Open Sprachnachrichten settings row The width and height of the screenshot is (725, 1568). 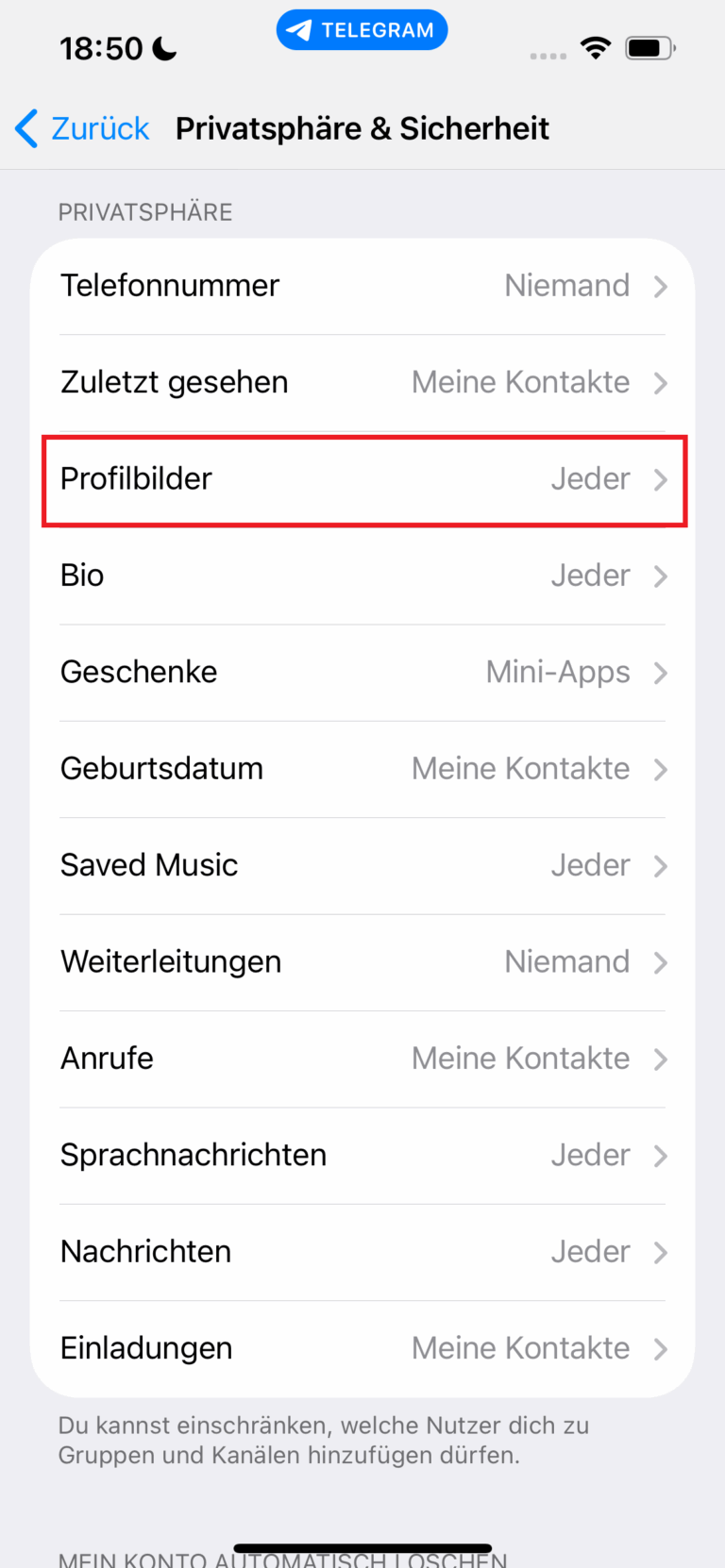pyautogui.click(x=362, y=1155)
